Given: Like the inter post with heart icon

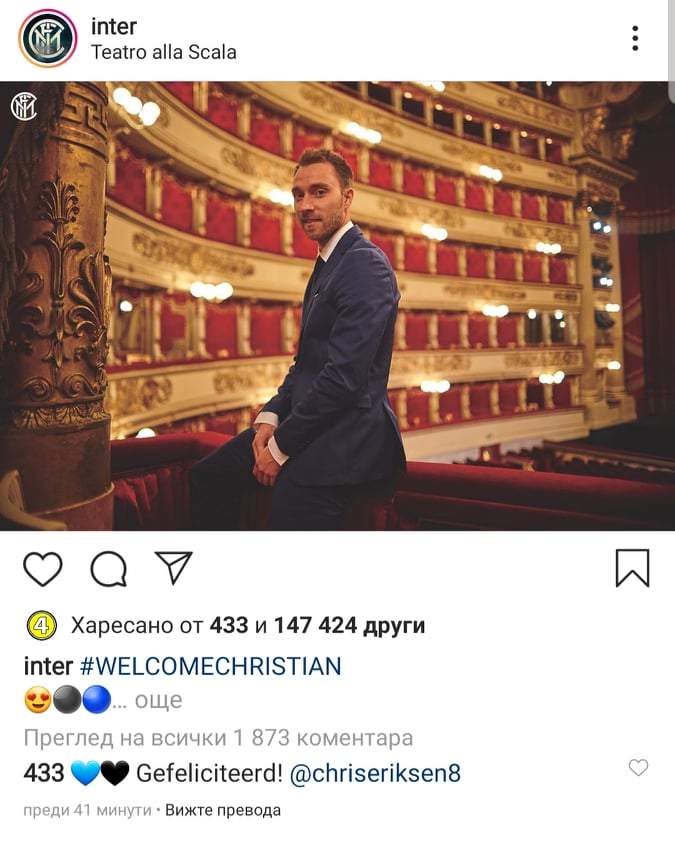Looking at the screenshot, I should (43, 568).
